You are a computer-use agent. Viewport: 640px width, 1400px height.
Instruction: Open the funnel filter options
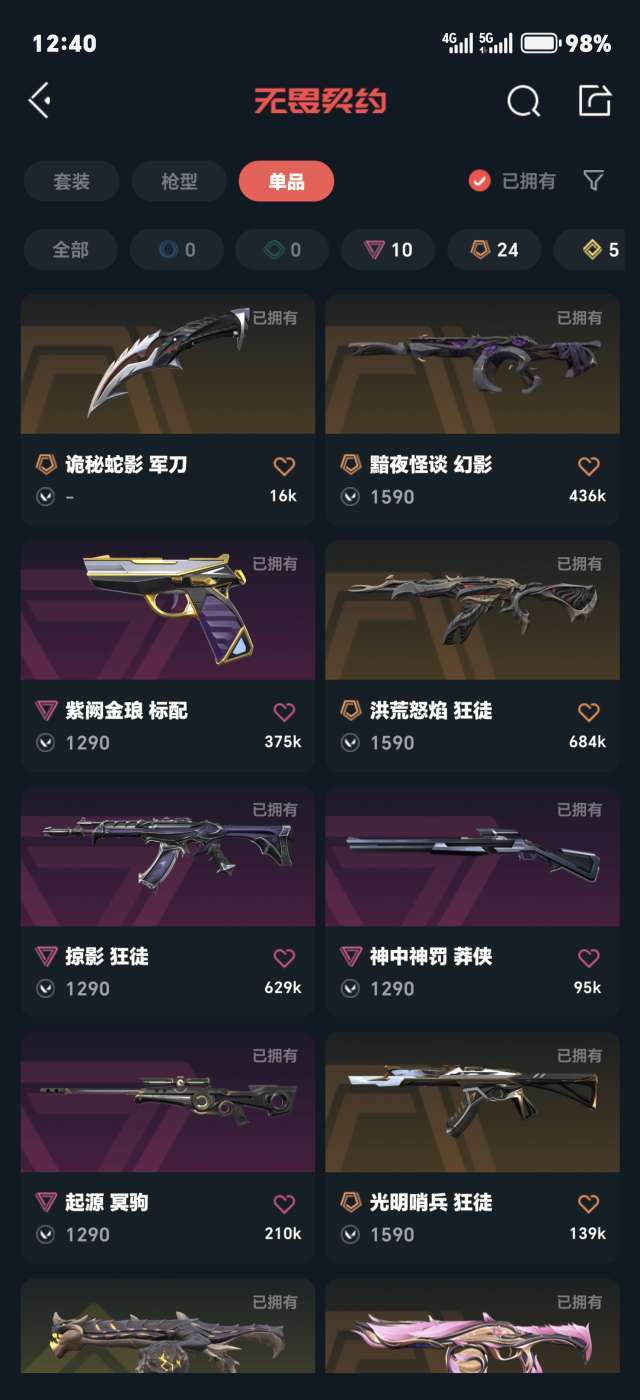(x=593, y=181)
